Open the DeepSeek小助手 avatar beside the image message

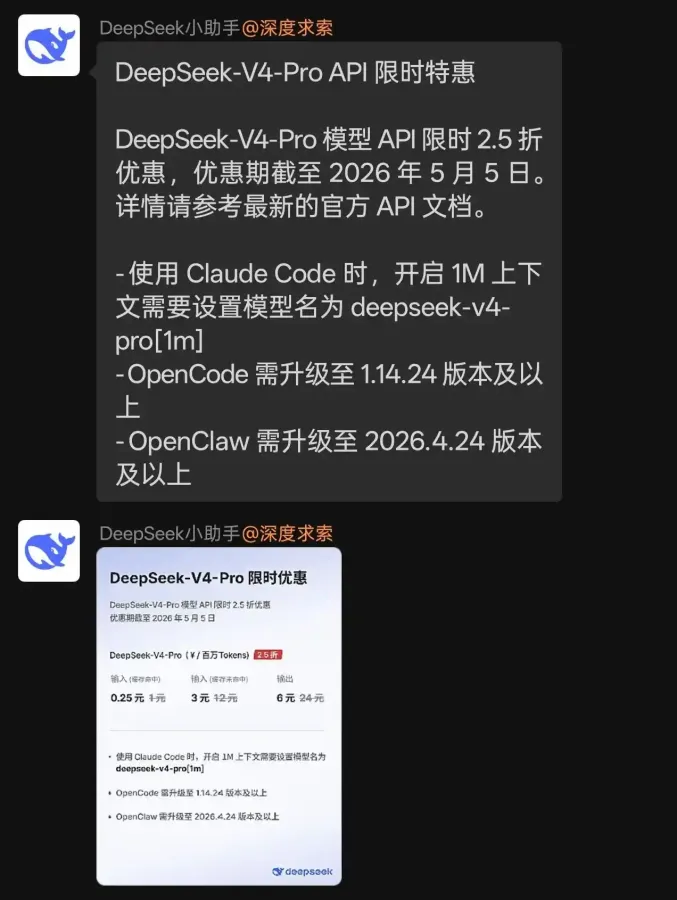(x=49, y=551)
